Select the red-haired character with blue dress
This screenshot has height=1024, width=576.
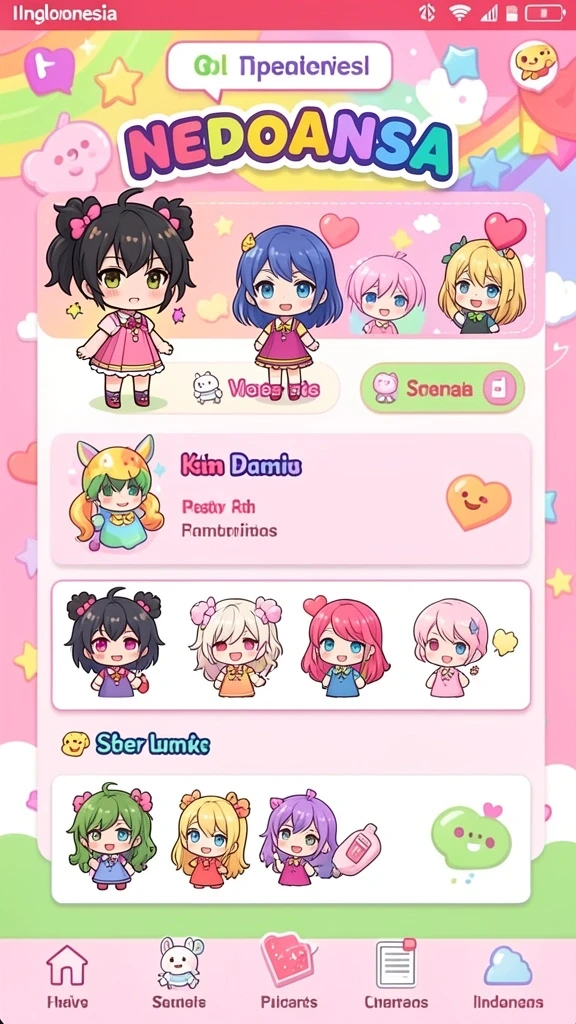pos(344,646)
